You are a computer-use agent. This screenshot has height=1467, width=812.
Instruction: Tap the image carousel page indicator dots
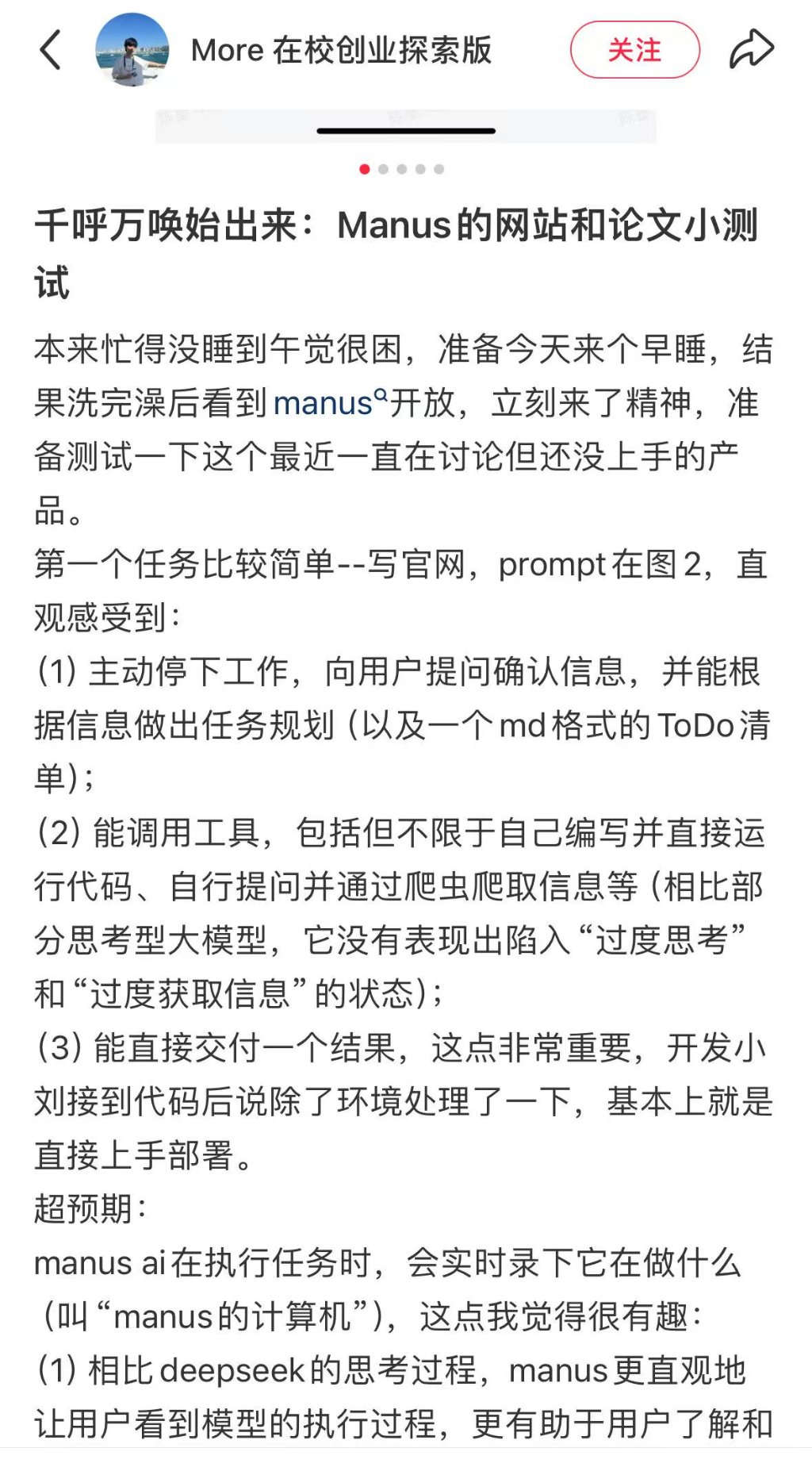pyautogui.click(x=402, y=169)
